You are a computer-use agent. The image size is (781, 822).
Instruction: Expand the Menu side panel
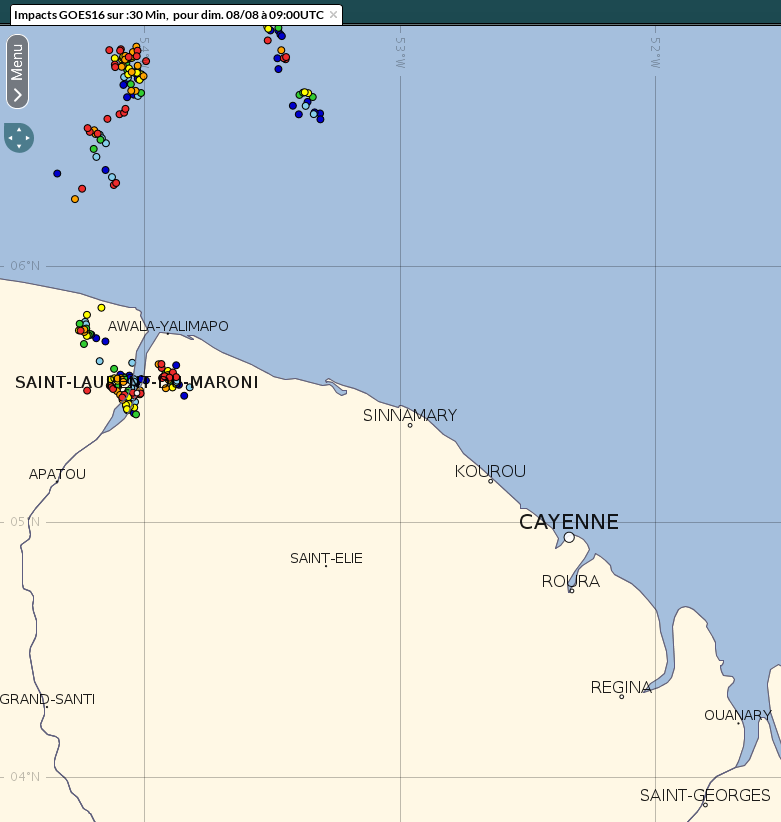[x=17, y=71]
